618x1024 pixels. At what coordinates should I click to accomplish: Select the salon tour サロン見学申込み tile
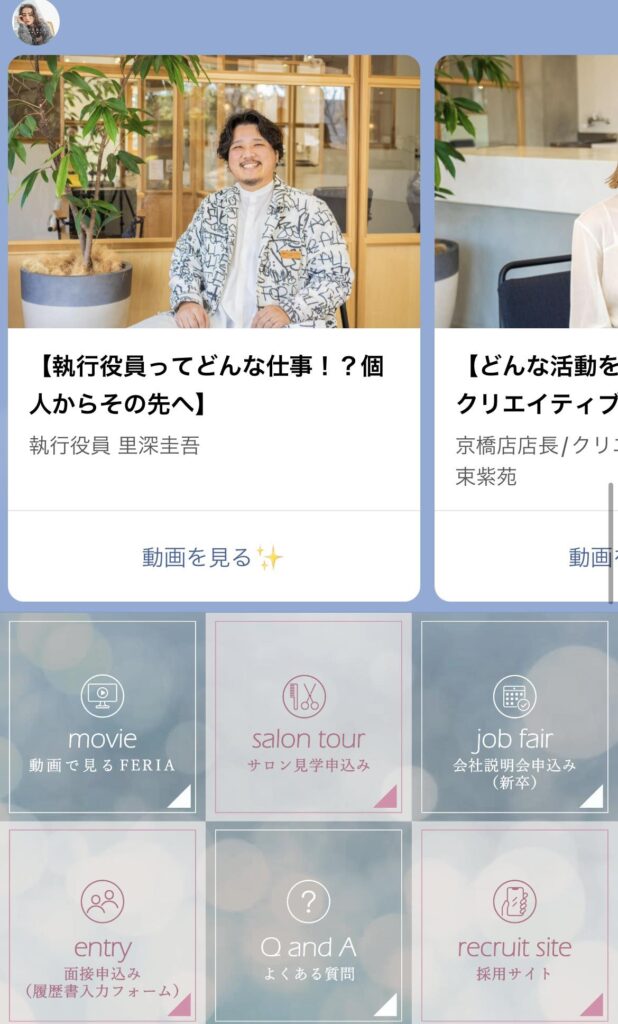click(x=308, y=717)
